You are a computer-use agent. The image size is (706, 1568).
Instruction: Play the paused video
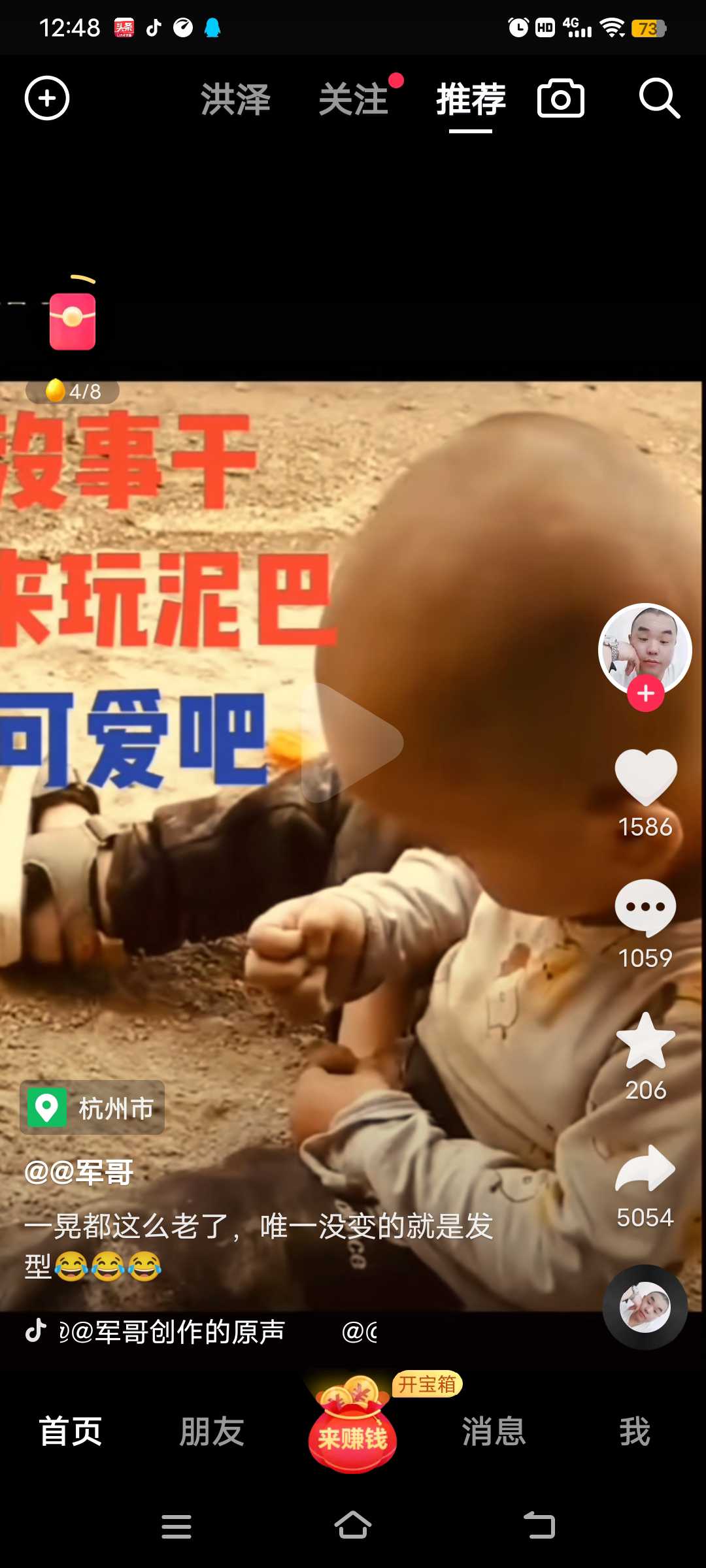(353, 742)
